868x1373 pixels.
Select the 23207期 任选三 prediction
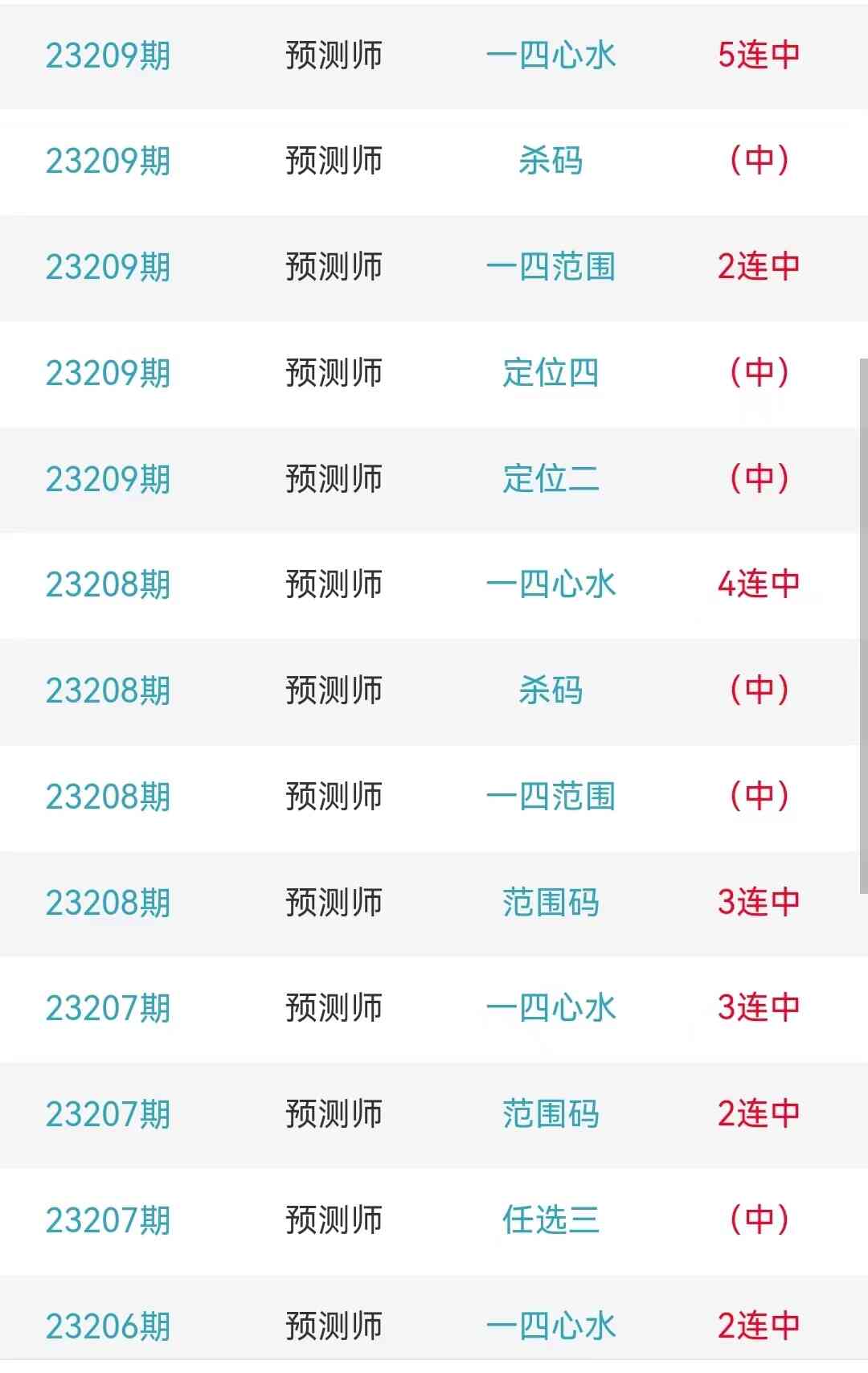tap(551, 1220)
